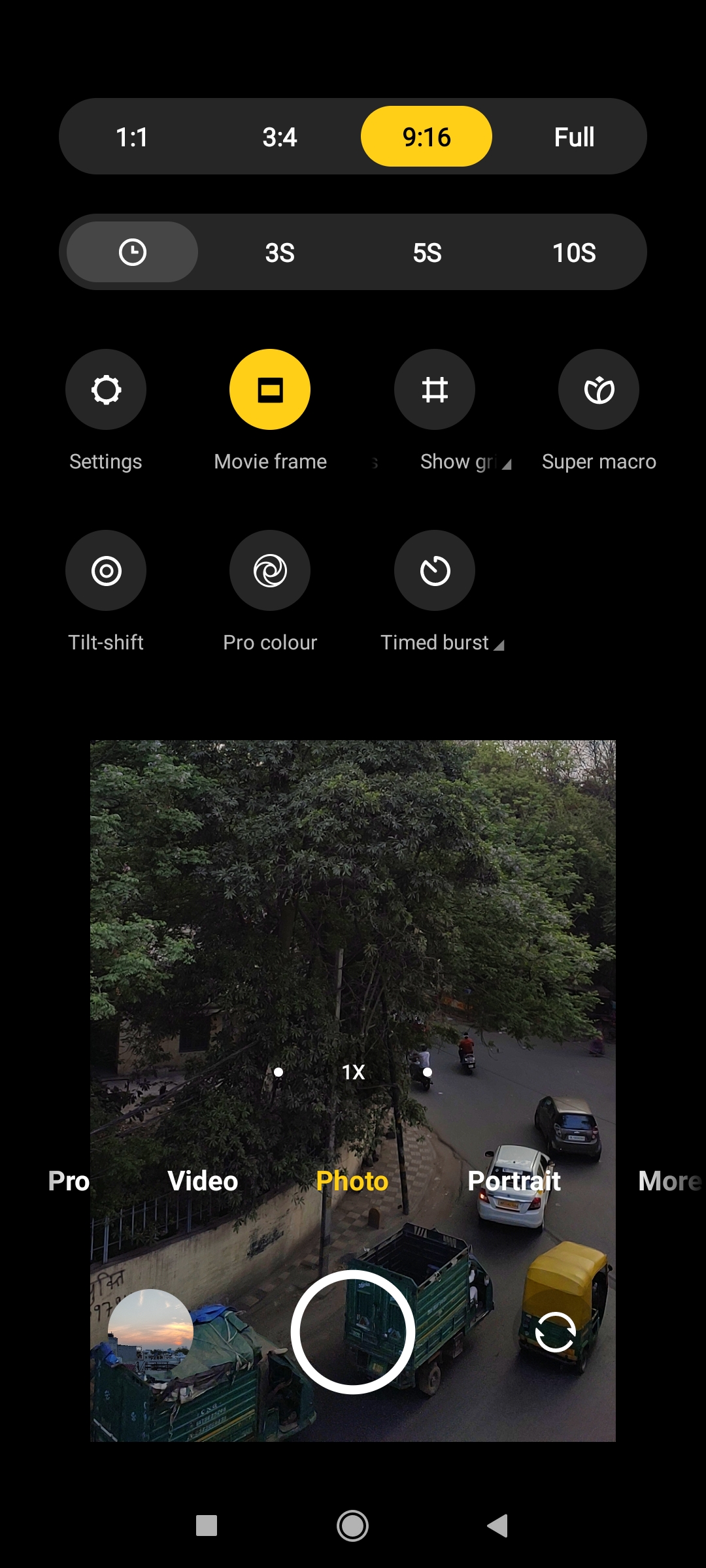Tap the shutter button to take photo
Viewport: 706px width, 1568px height.
tap(353, 1331)
